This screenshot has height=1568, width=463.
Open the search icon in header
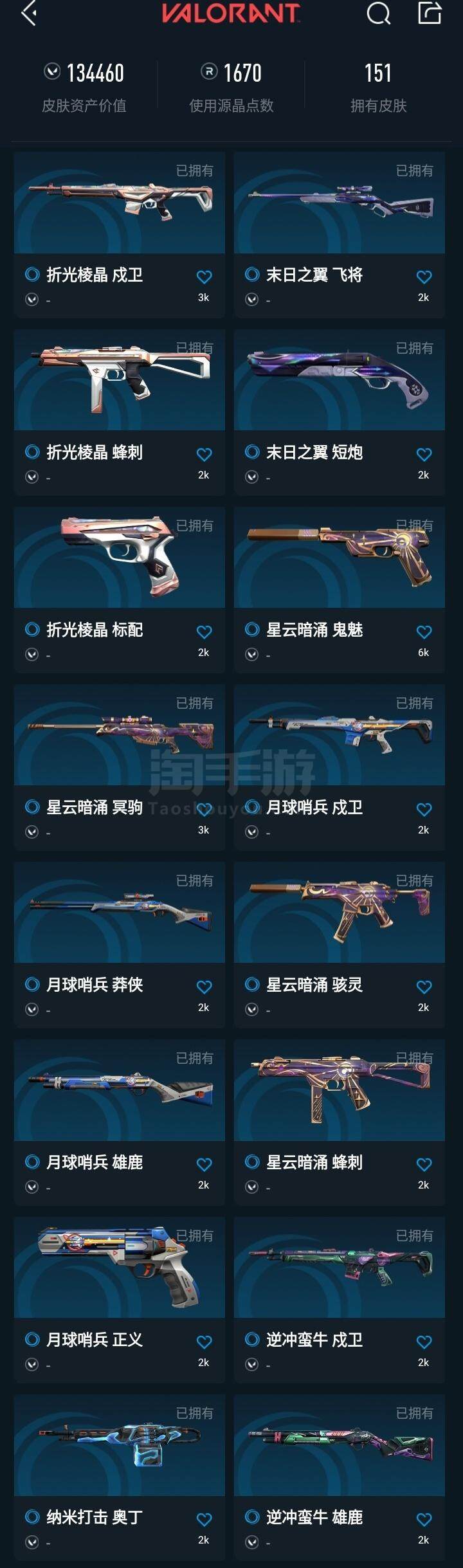(x=378, y=13)
